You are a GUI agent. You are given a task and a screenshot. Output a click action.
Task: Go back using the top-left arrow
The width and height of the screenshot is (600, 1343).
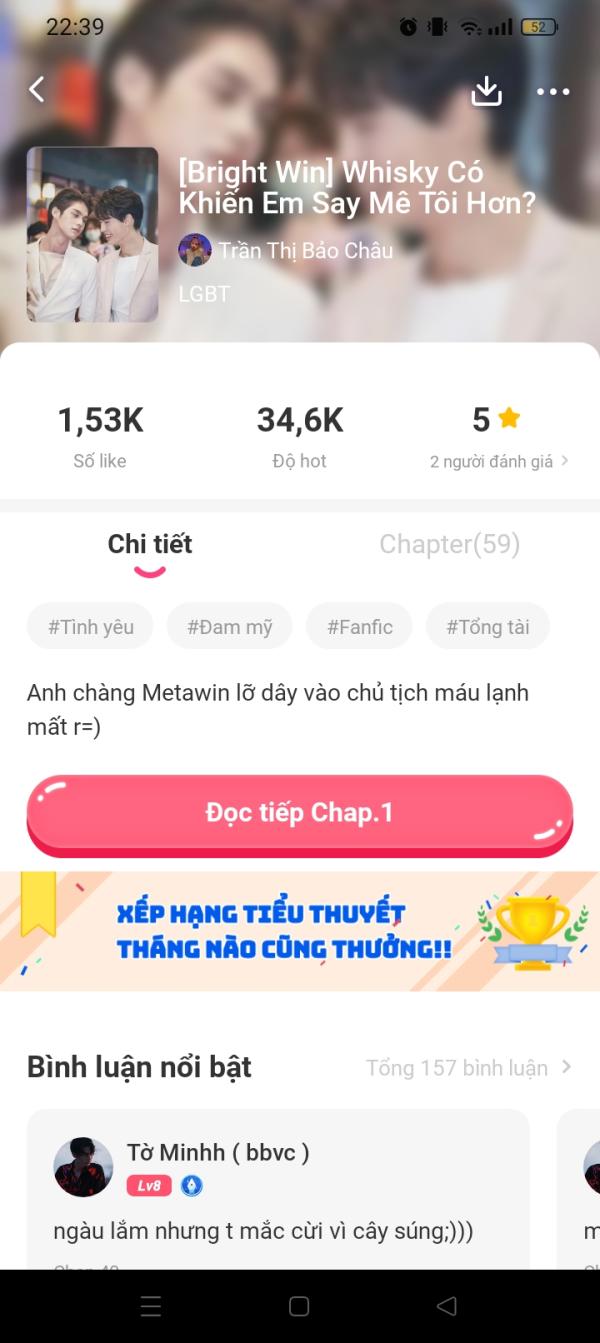pos(37,90)
